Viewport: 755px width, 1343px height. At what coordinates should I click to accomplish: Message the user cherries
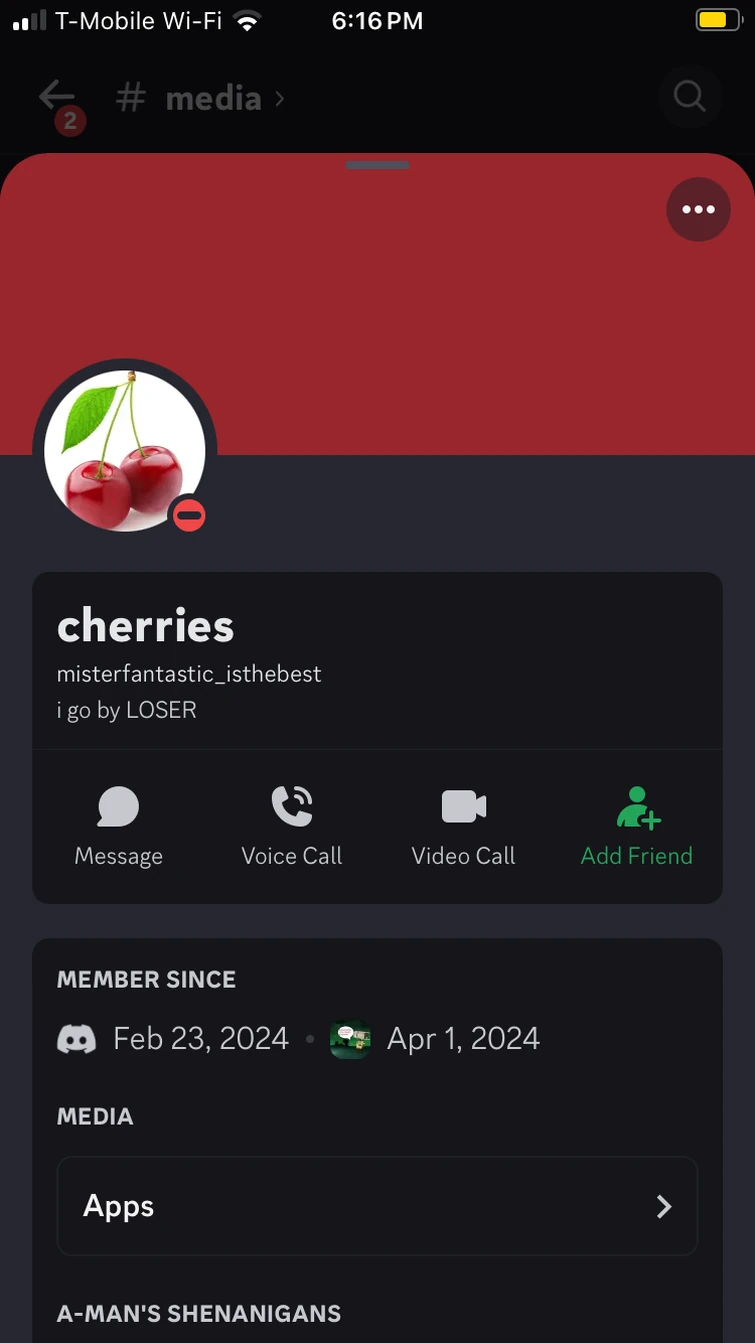(118, 826)
